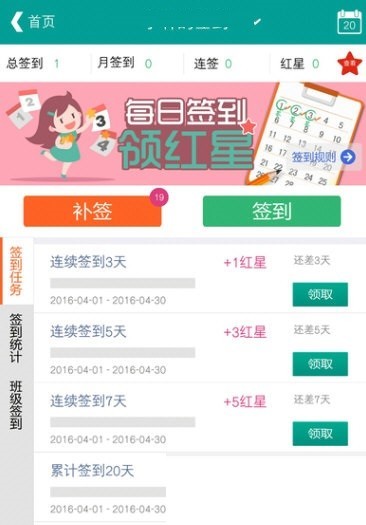Go back to 首页
The width and height of the screenshot is (366, 525).
point(32,22)
